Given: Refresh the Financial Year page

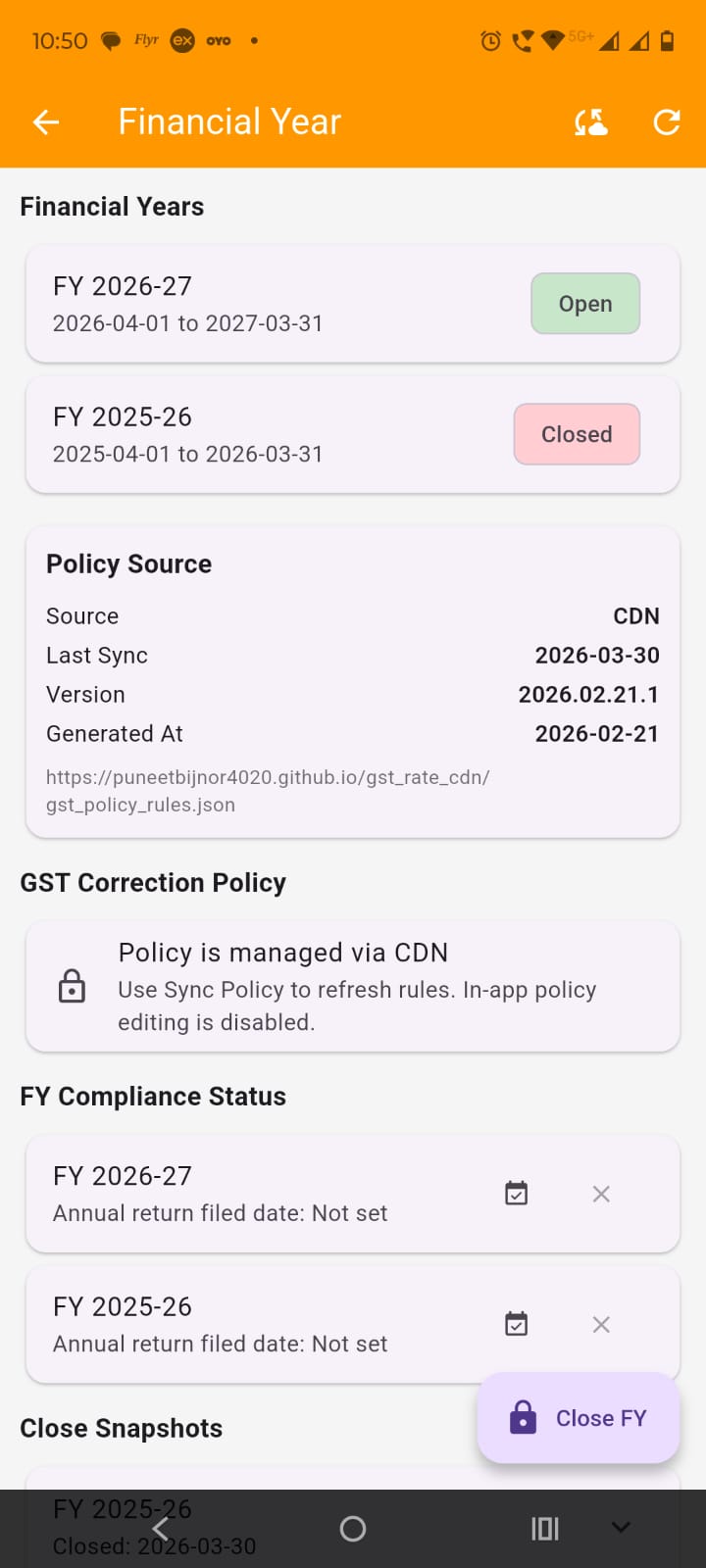Looking at the screenshot, I should (x=667, y=122).
